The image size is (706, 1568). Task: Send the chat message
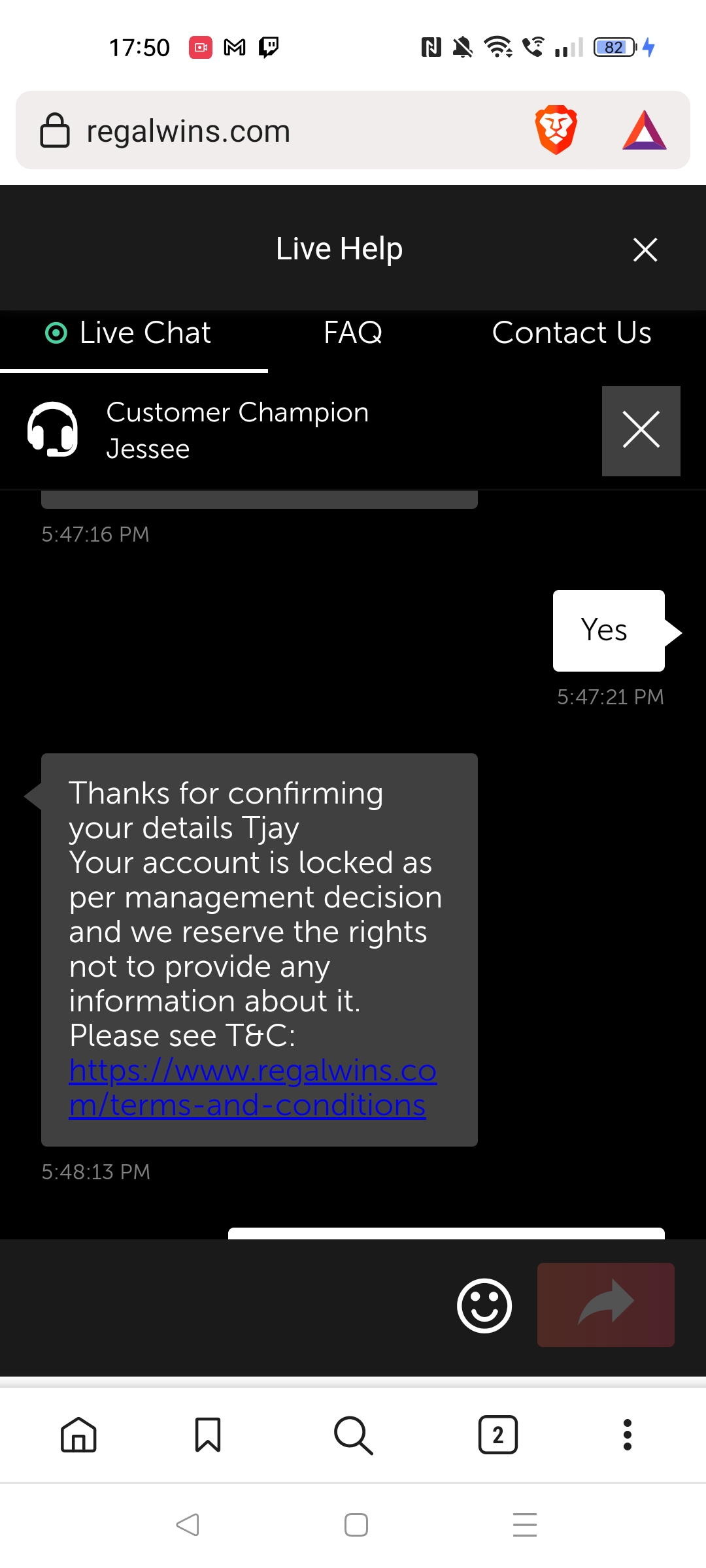pyautogui.click(x=606, y=1305)
